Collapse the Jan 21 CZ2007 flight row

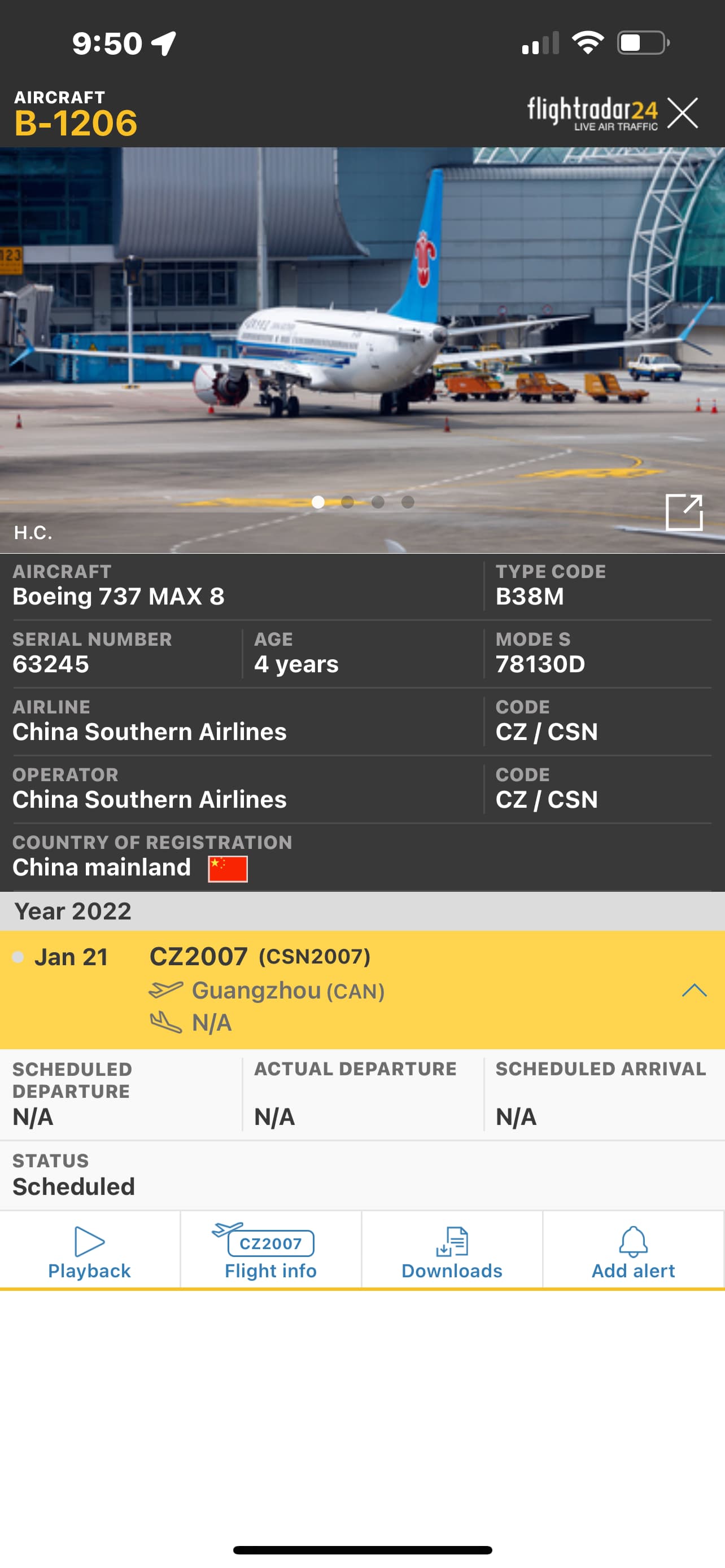click(694, 991)
